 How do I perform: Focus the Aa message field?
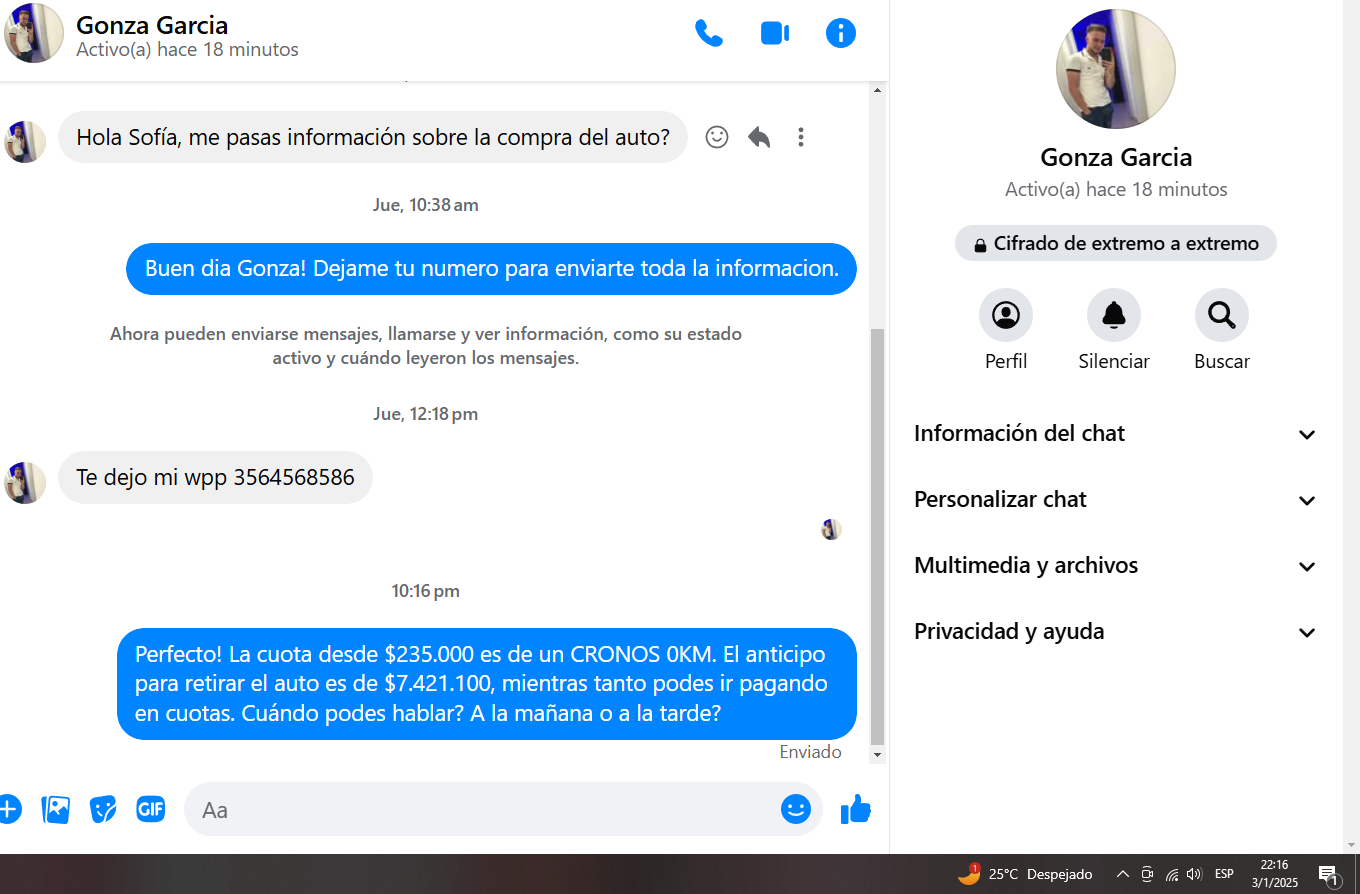480,809
